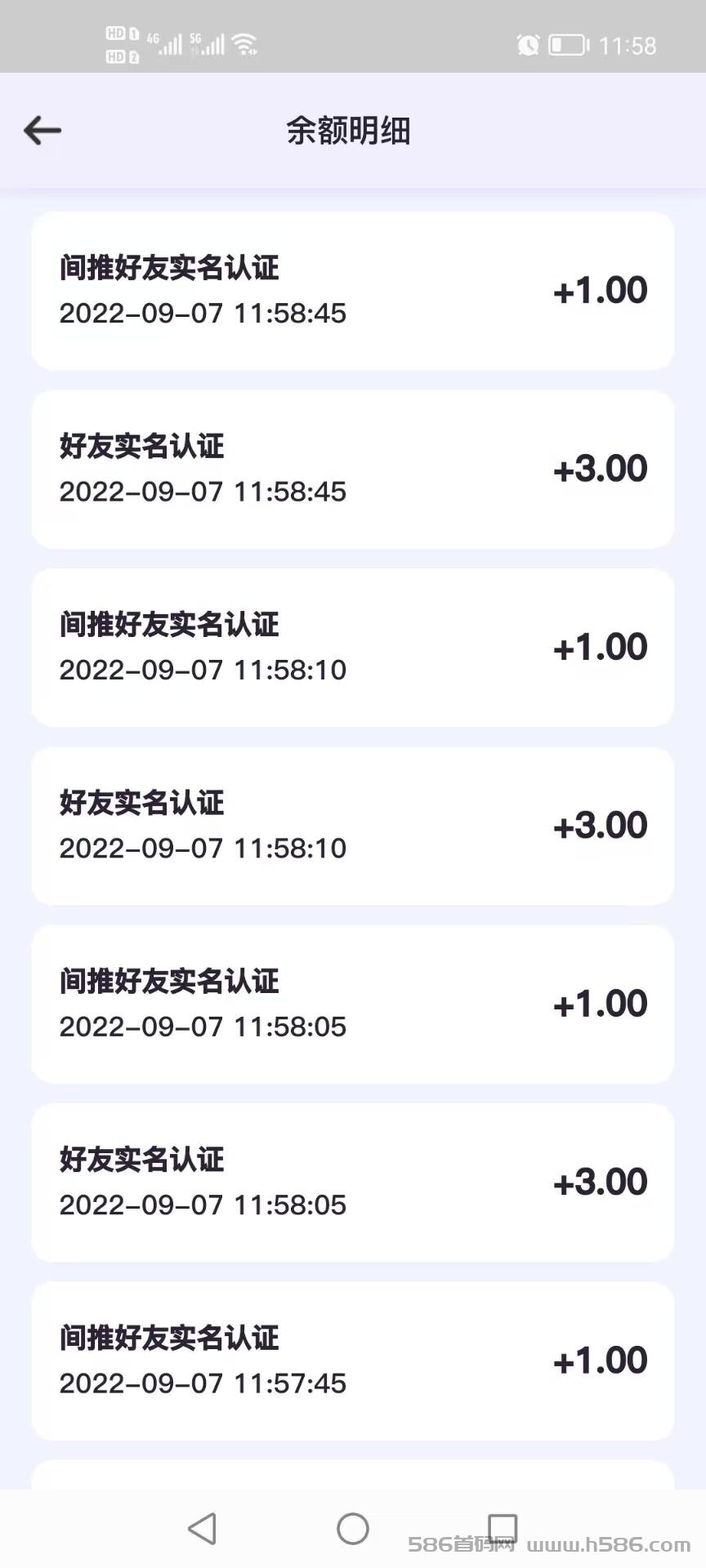Go back from the 余额明细 page
Screen dimensions: 706x1568
pos(42,131)
